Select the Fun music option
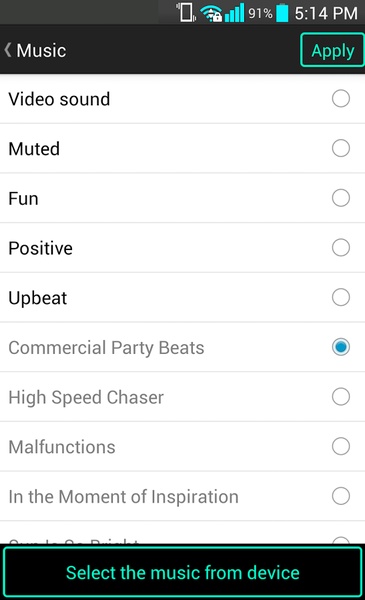Screen dimensions: 365x600 [182, 198]
